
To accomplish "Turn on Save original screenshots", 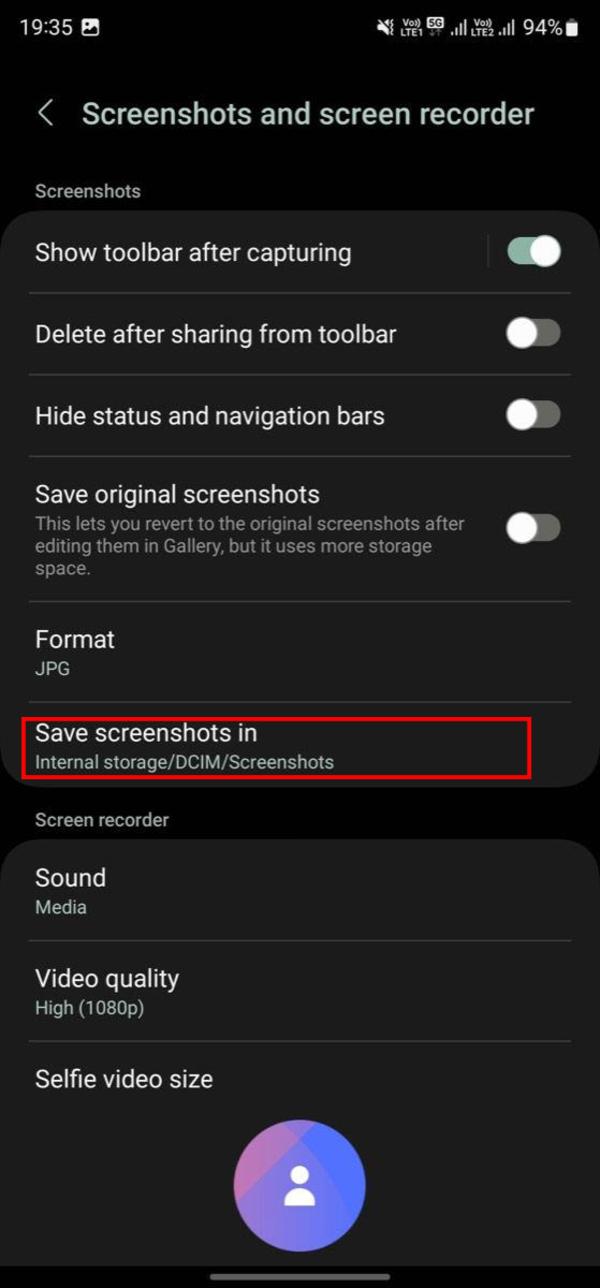I will click(x=533, y=527).
